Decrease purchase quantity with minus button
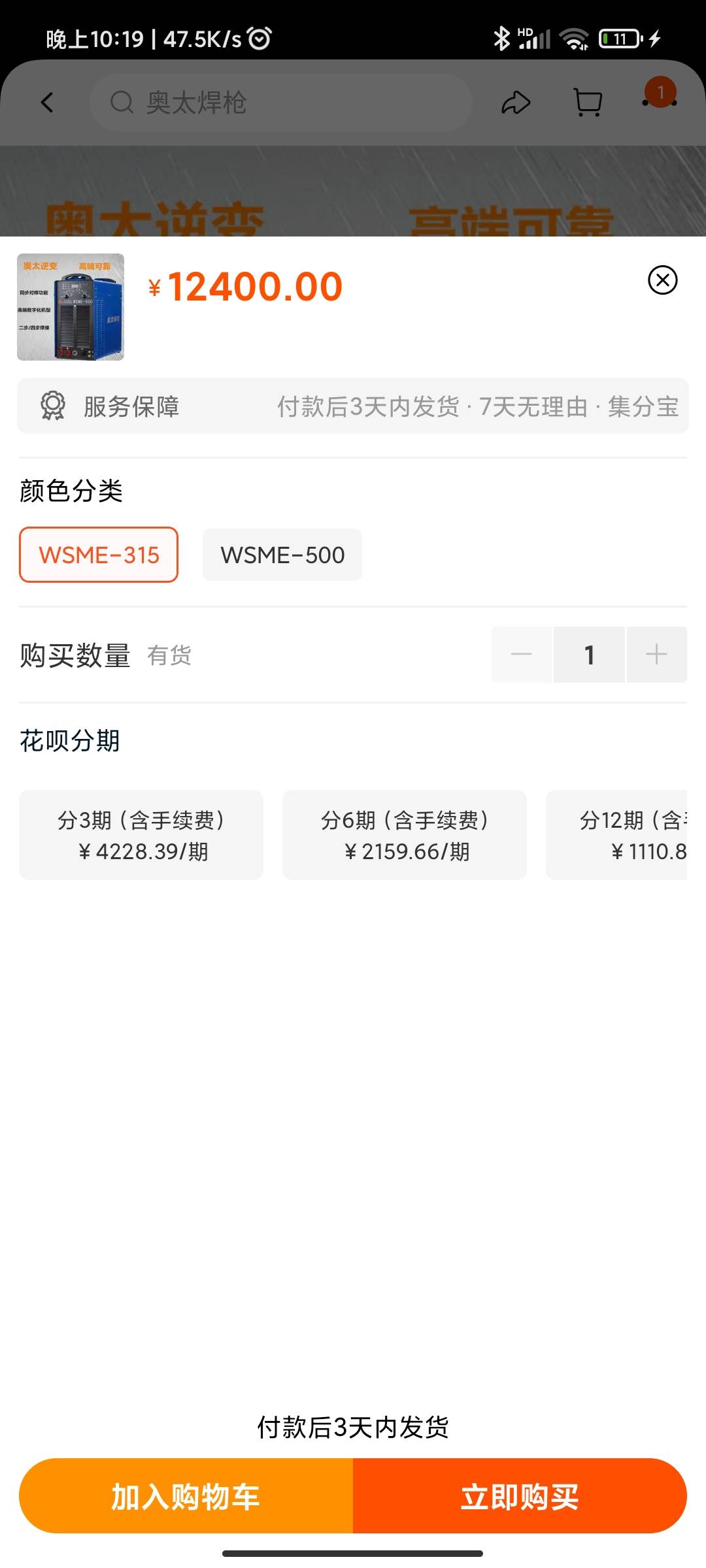The width and height of the screenshot is (706, 1568). (522, 655)
